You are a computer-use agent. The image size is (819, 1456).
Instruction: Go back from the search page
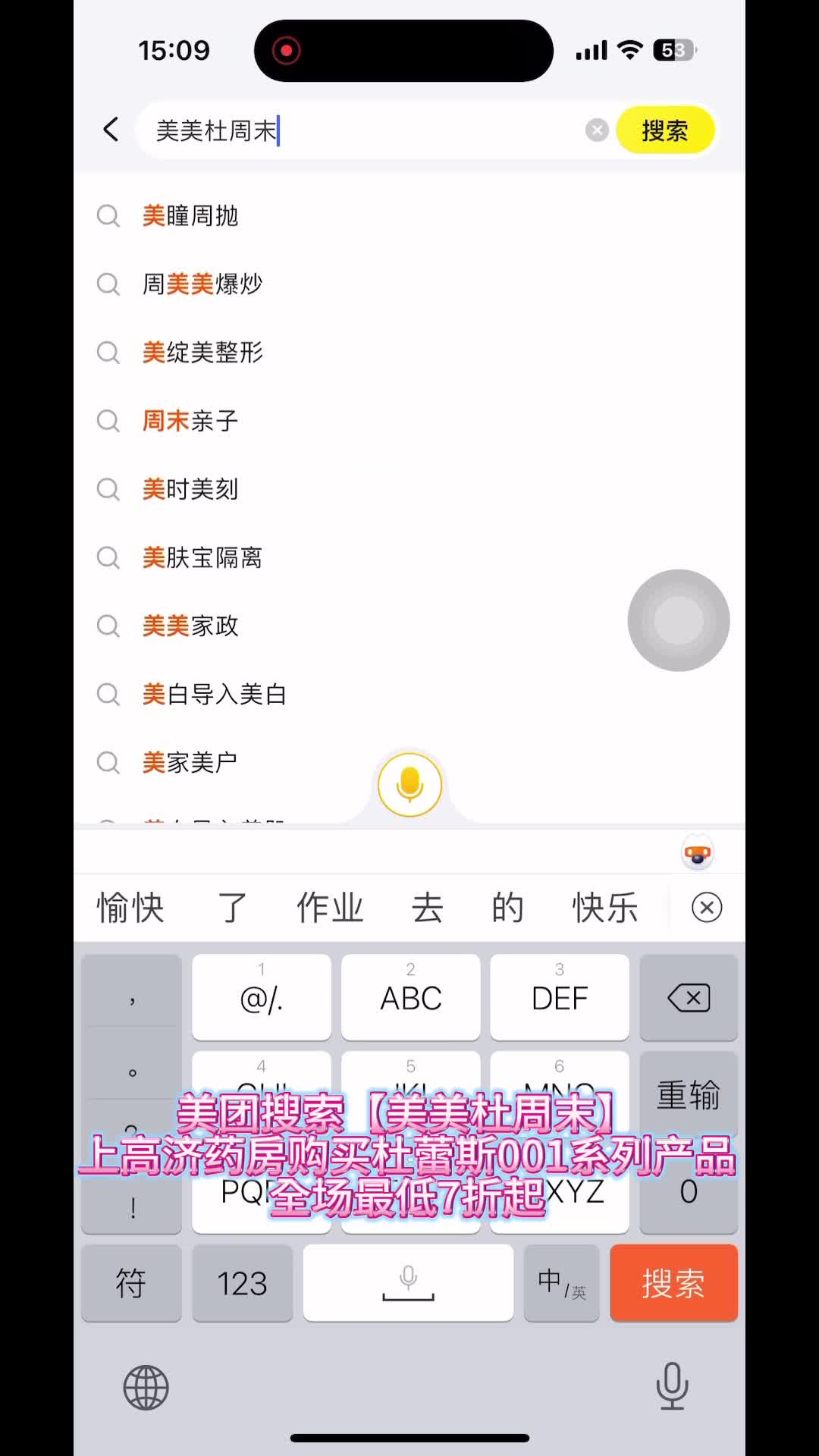[111, 130]
